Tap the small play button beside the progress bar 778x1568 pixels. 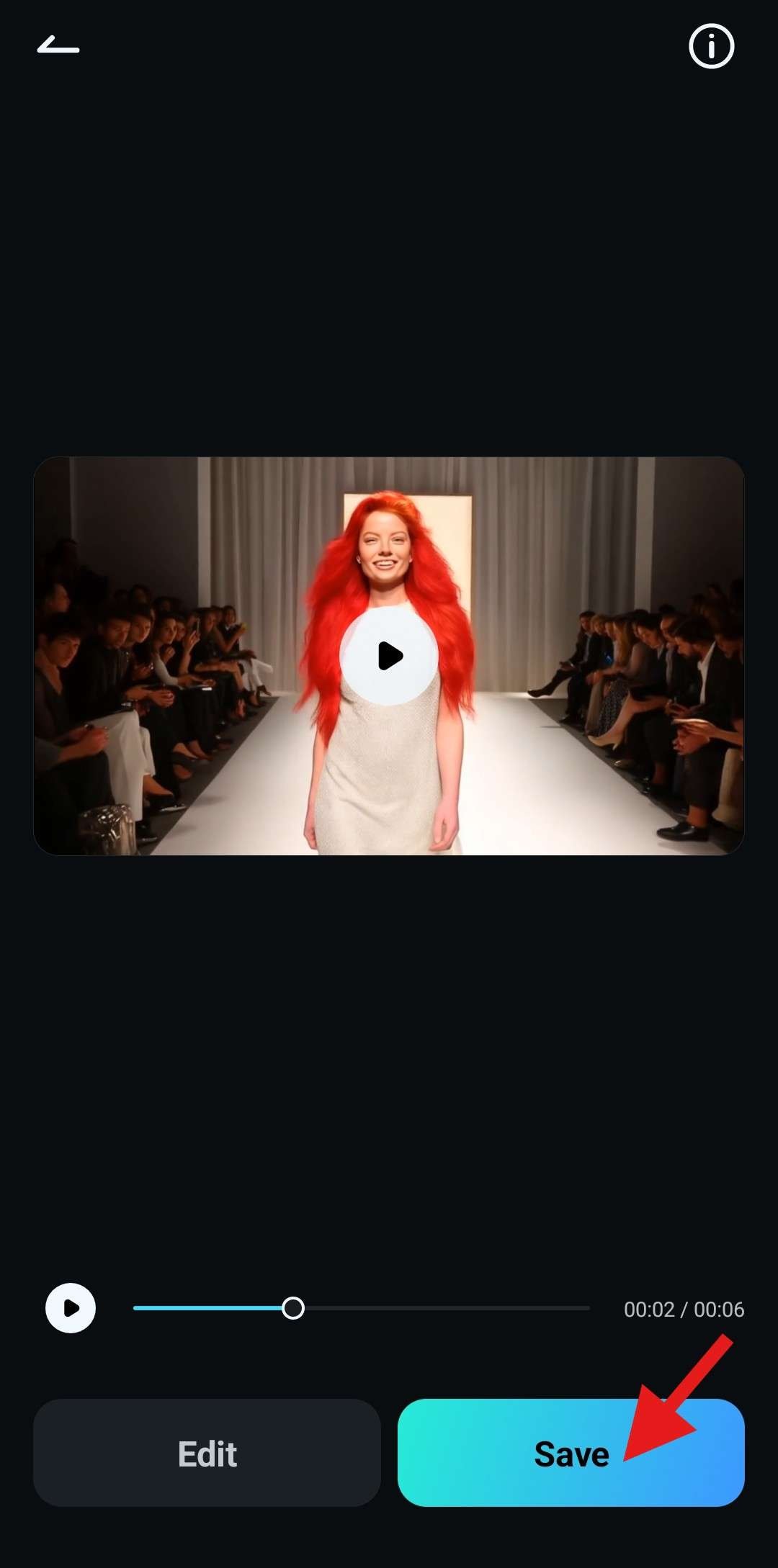71,1308
